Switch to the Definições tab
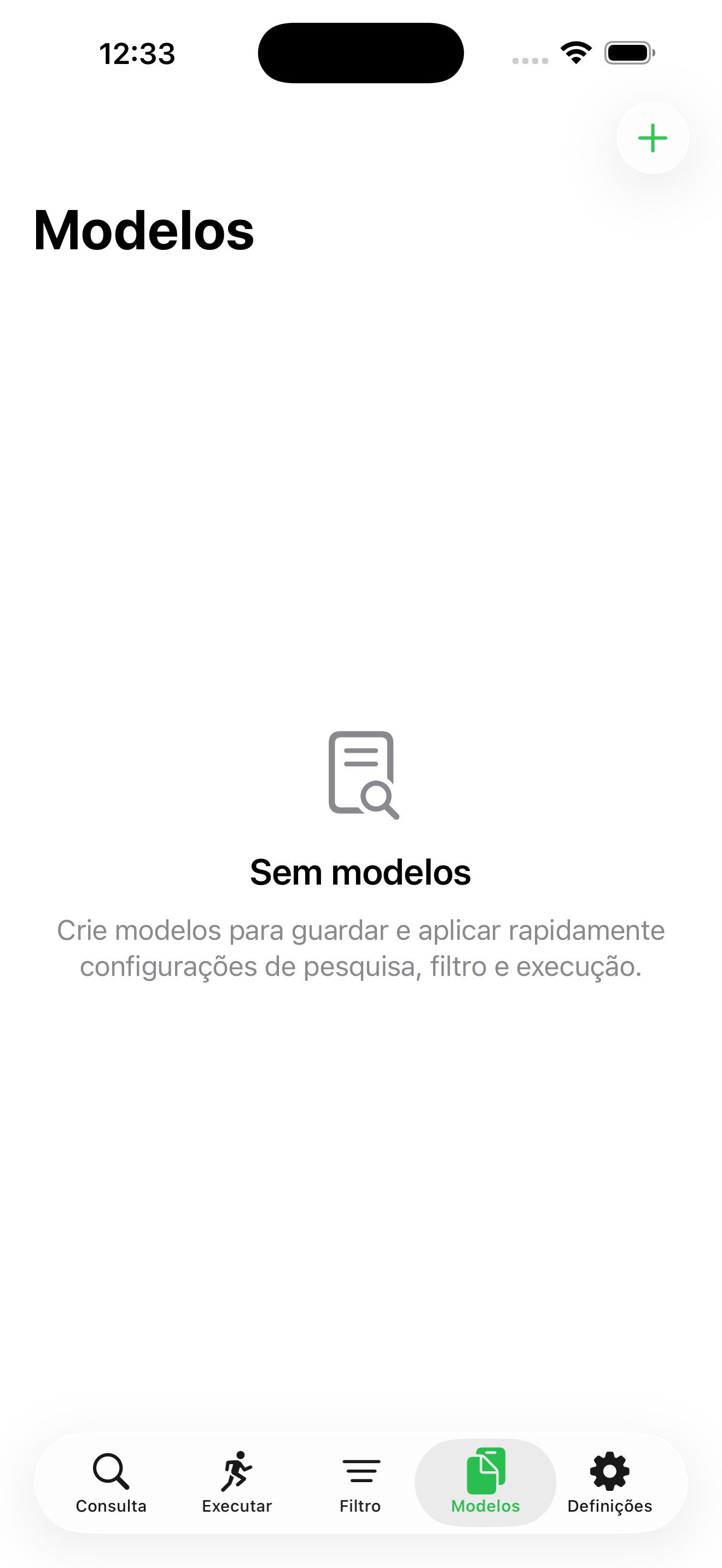722x1568 pixels. [609, 1488]
